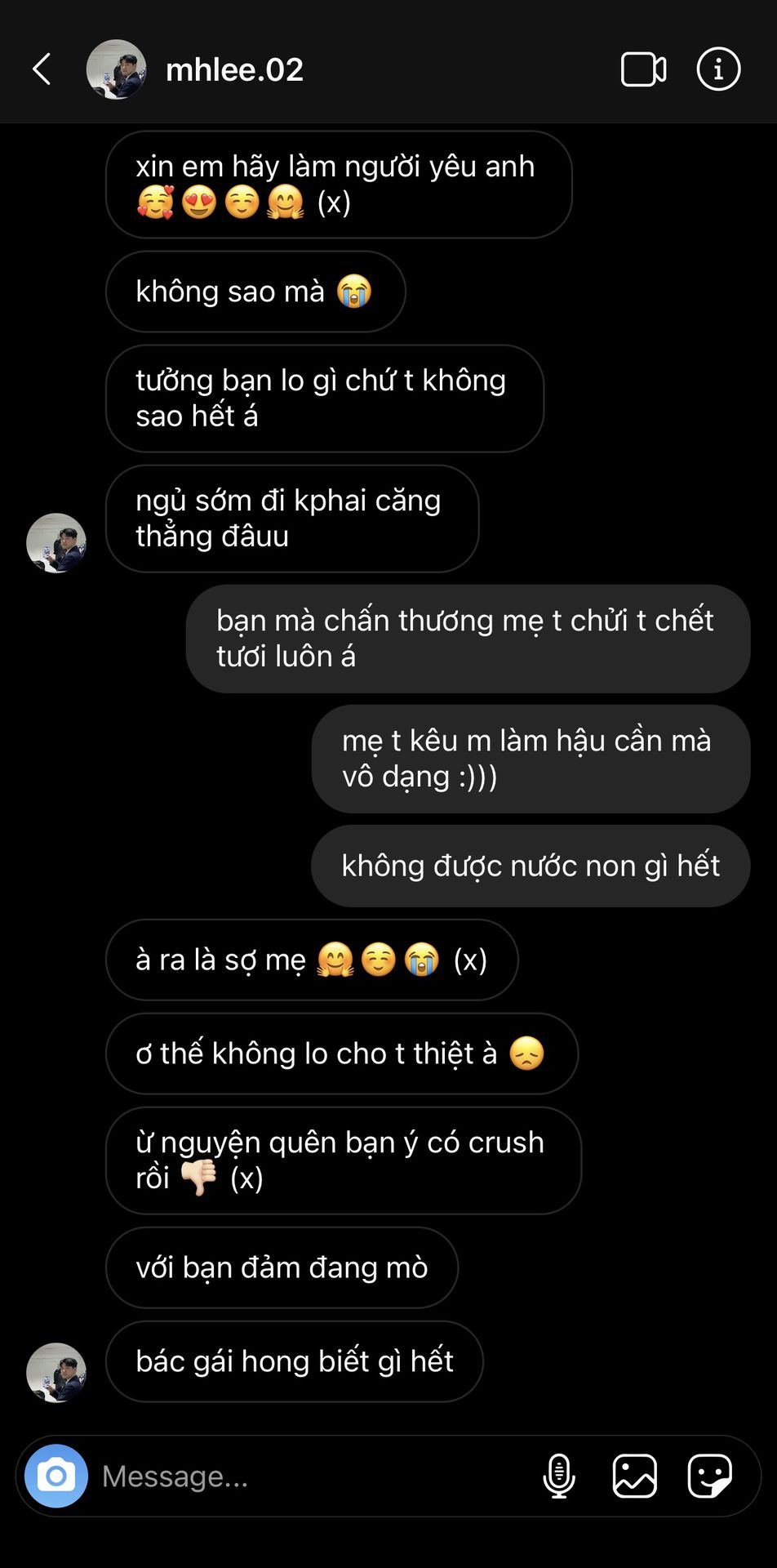Open the conversation info icon
This screenshot has height=1568, width=777.
[x=718, y=69]
